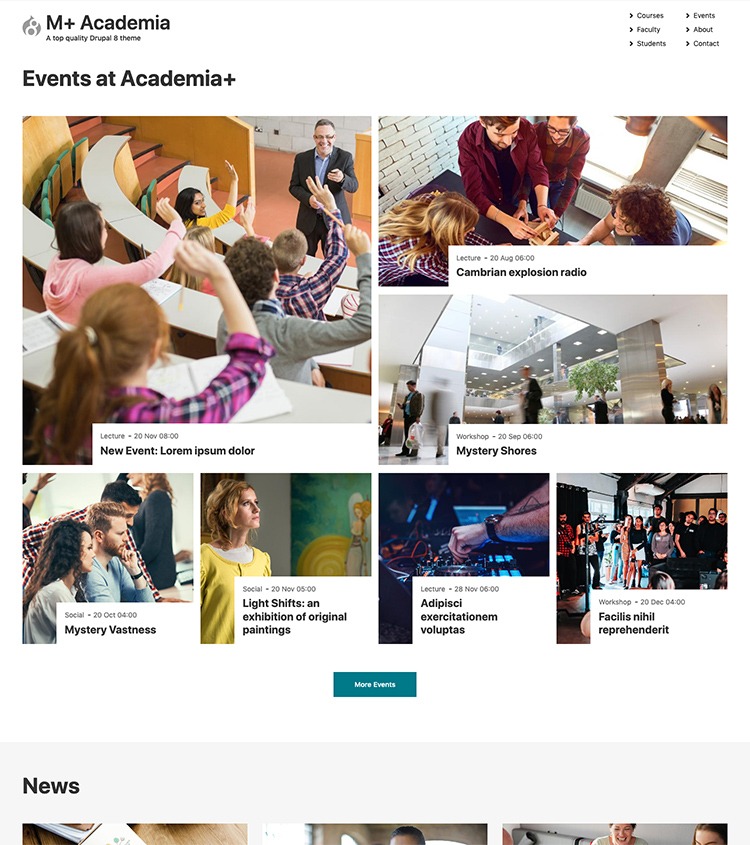The width and height of the screenshot is (750, 845).
Task: Open the About page
Action: 703,30
